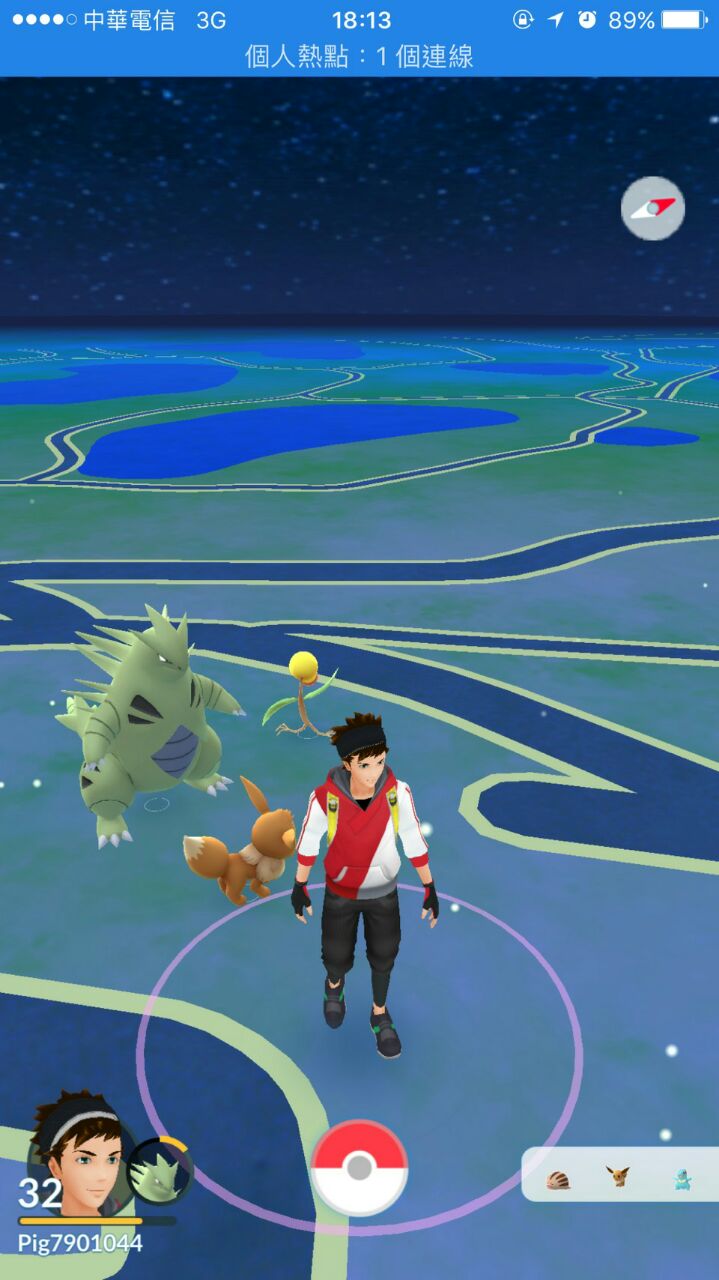Open the Nearby Pokémon tracker panel
The image size is (719, 1280).
pyautogui.click(x=619, y=1175)
